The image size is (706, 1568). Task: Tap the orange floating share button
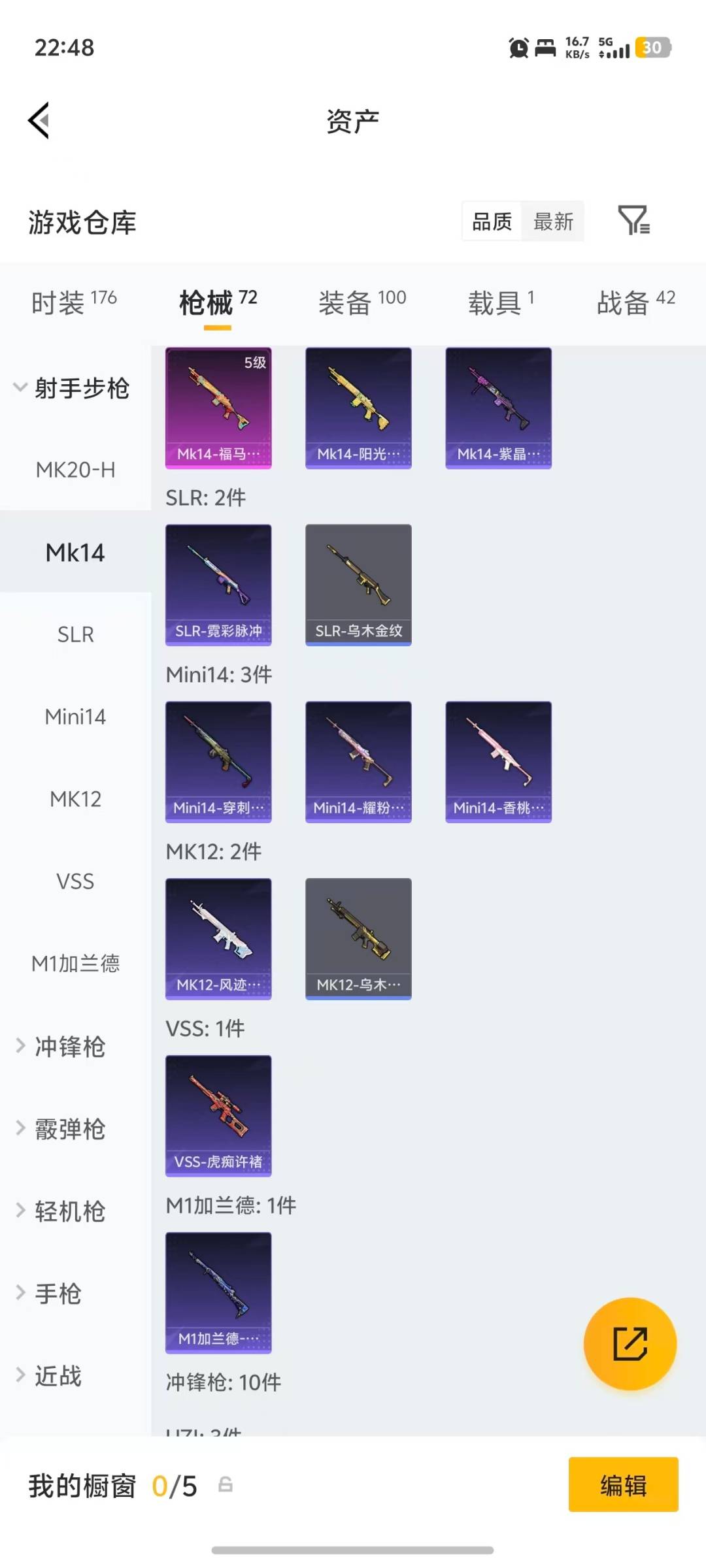[x=630, y=1343]
